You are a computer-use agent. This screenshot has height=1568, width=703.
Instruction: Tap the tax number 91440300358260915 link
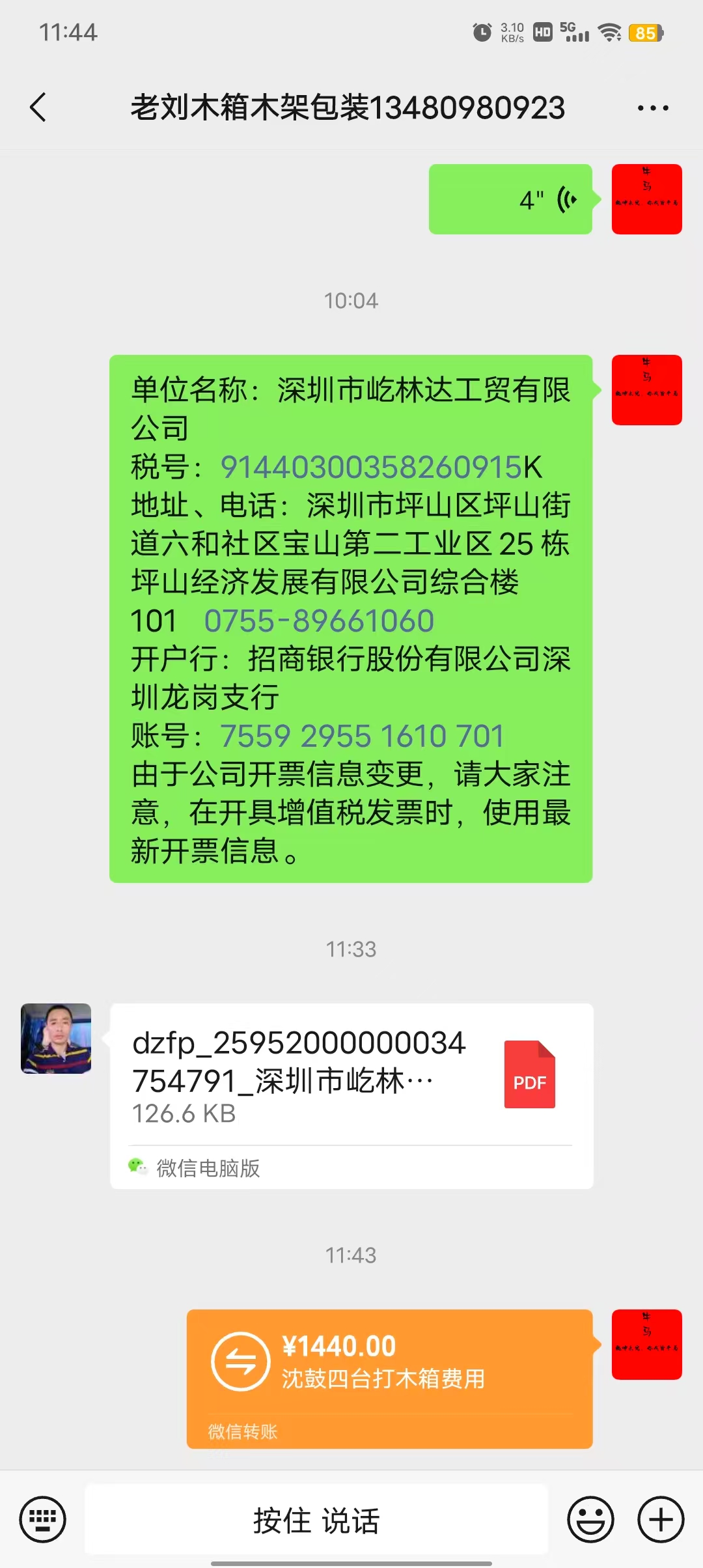click(372, 467)
